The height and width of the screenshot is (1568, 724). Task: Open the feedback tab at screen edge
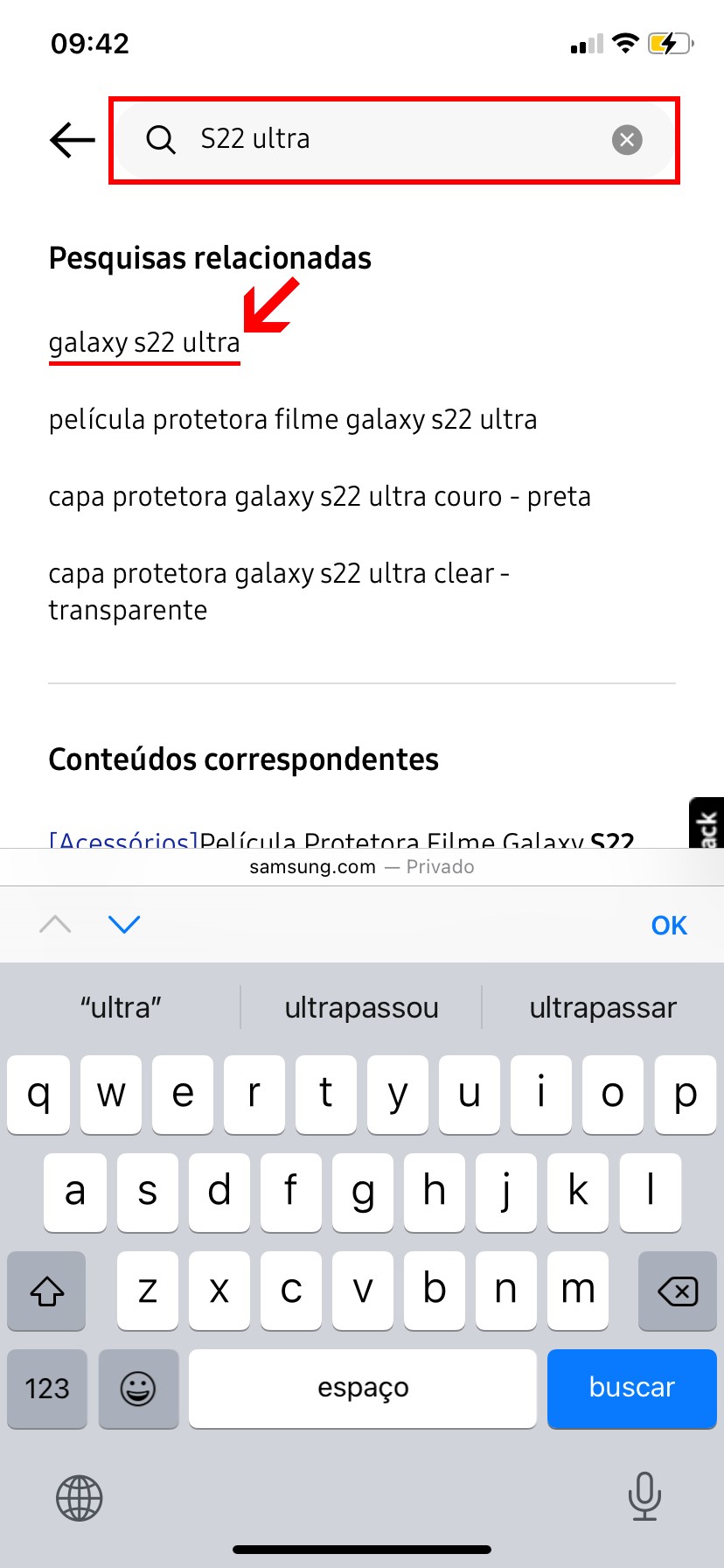coord(707,823)
